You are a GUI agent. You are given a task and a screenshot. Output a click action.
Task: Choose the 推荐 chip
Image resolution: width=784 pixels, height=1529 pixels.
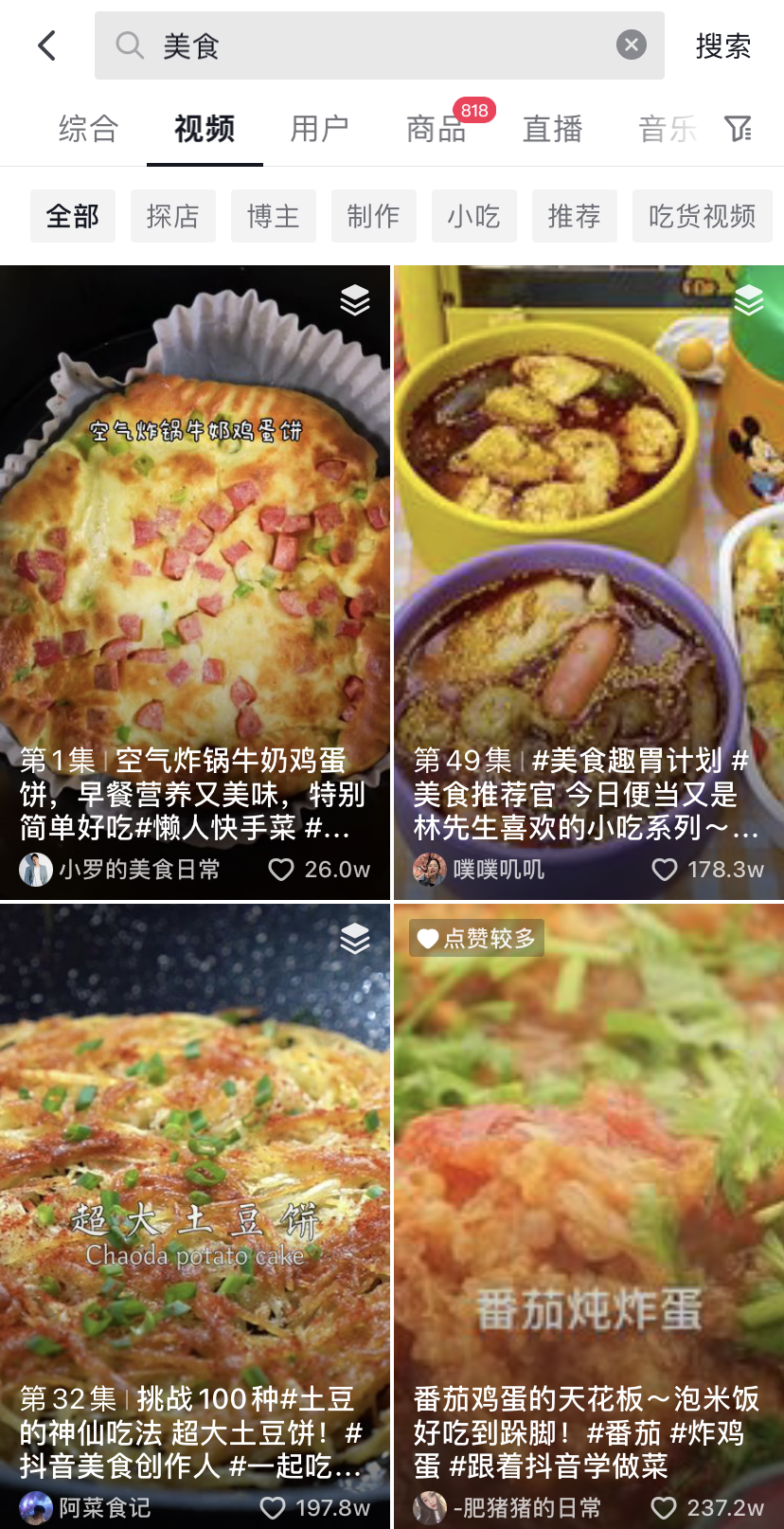pyautogui.click(x=575, y=216)
